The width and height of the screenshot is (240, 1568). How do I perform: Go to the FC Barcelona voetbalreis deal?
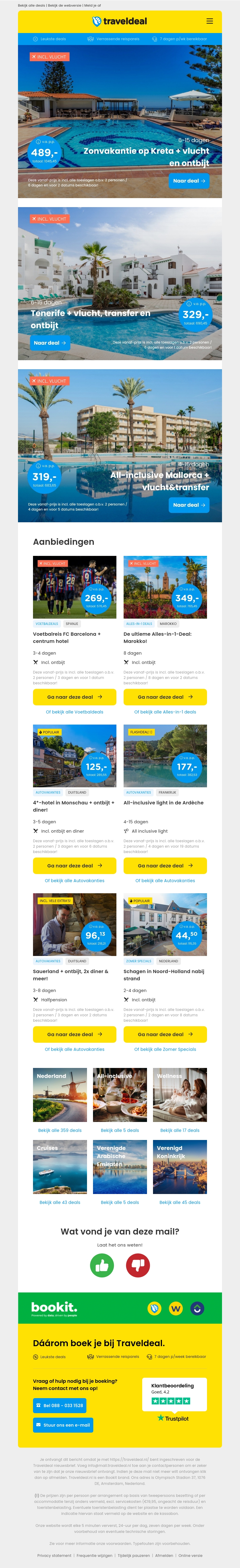74,697
